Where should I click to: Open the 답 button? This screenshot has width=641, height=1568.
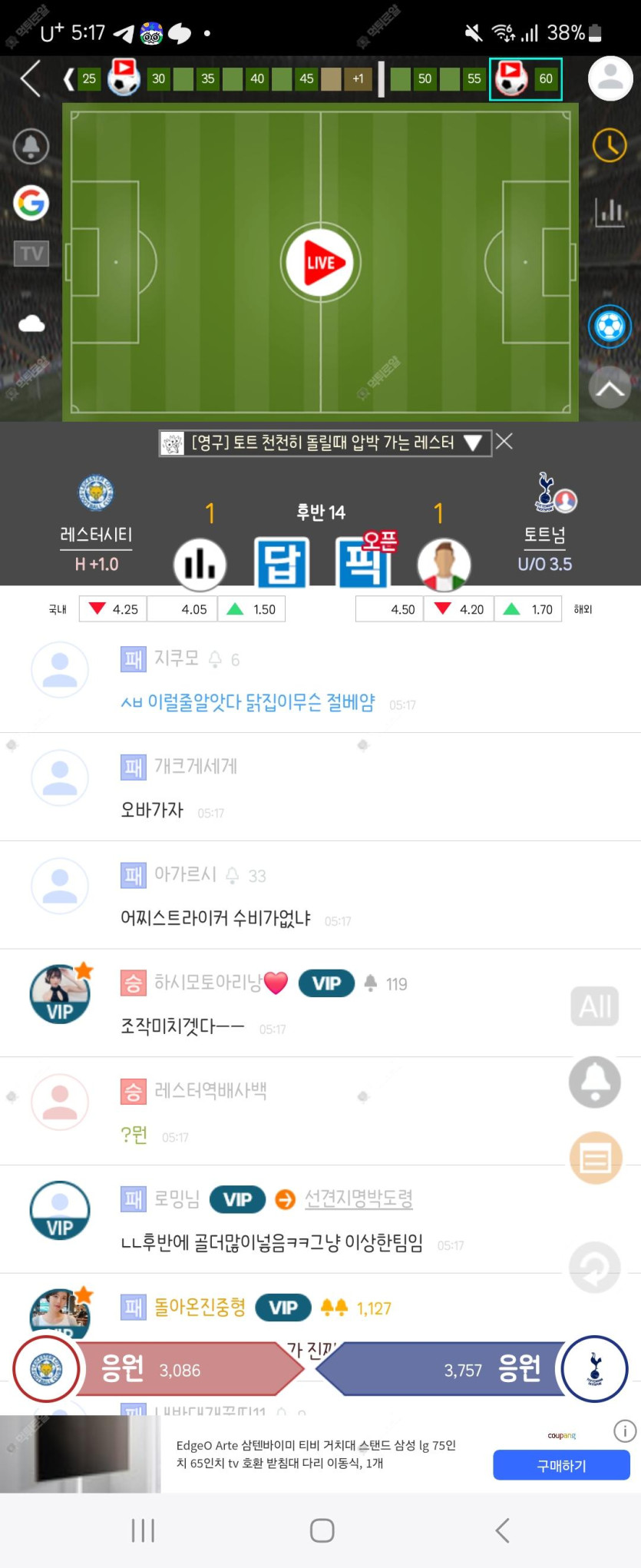(x=281, y=563)
